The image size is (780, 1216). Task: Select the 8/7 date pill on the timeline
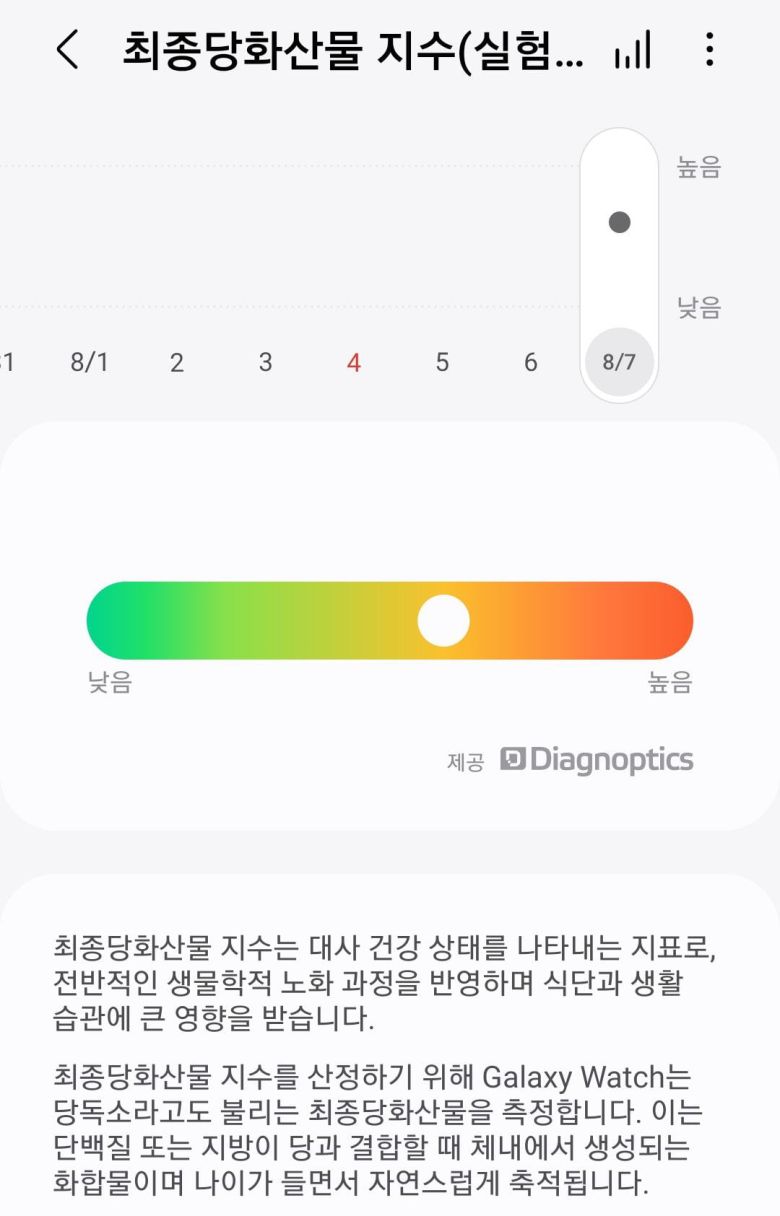(x=619, y=362)
